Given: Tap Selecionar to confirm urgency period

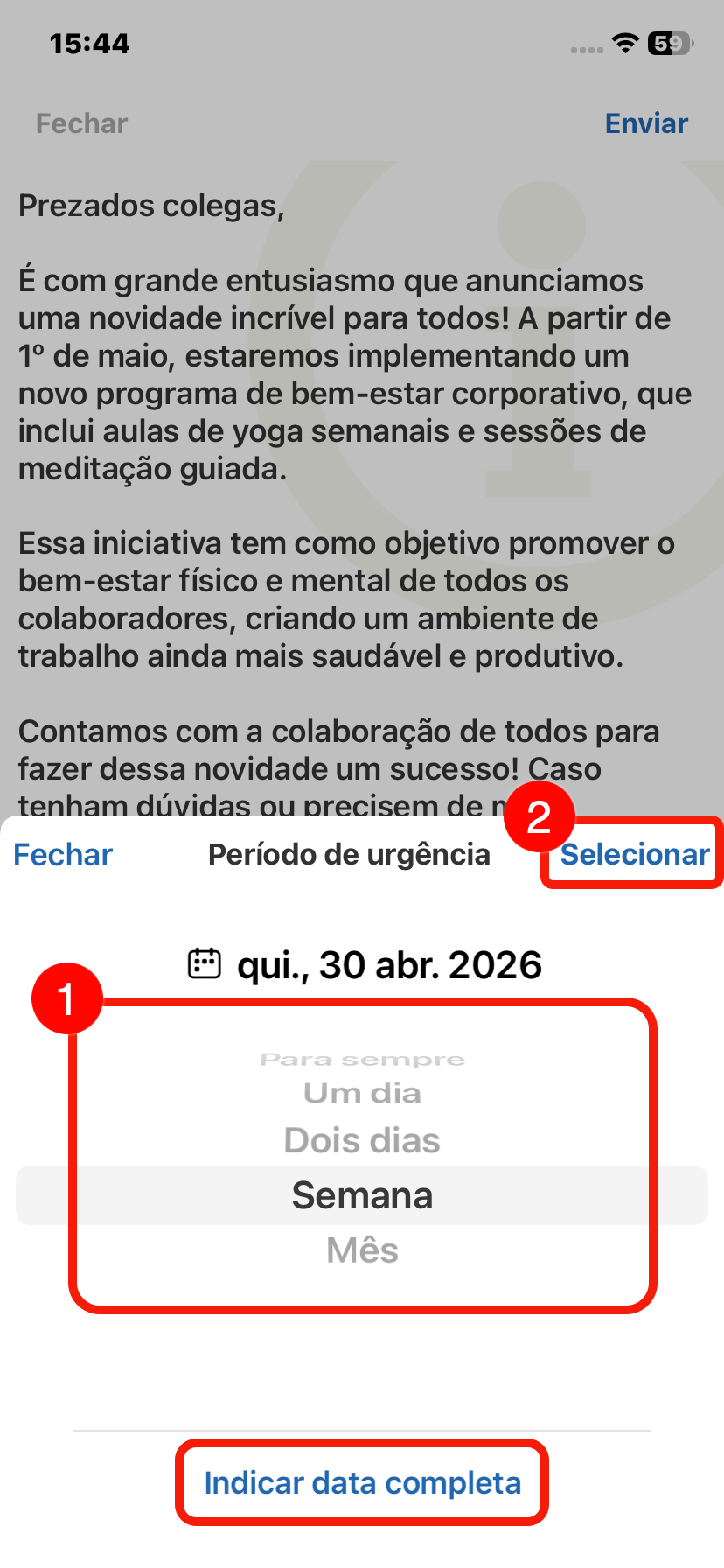Looking at the screenshot, I should [x=634, y=854].
